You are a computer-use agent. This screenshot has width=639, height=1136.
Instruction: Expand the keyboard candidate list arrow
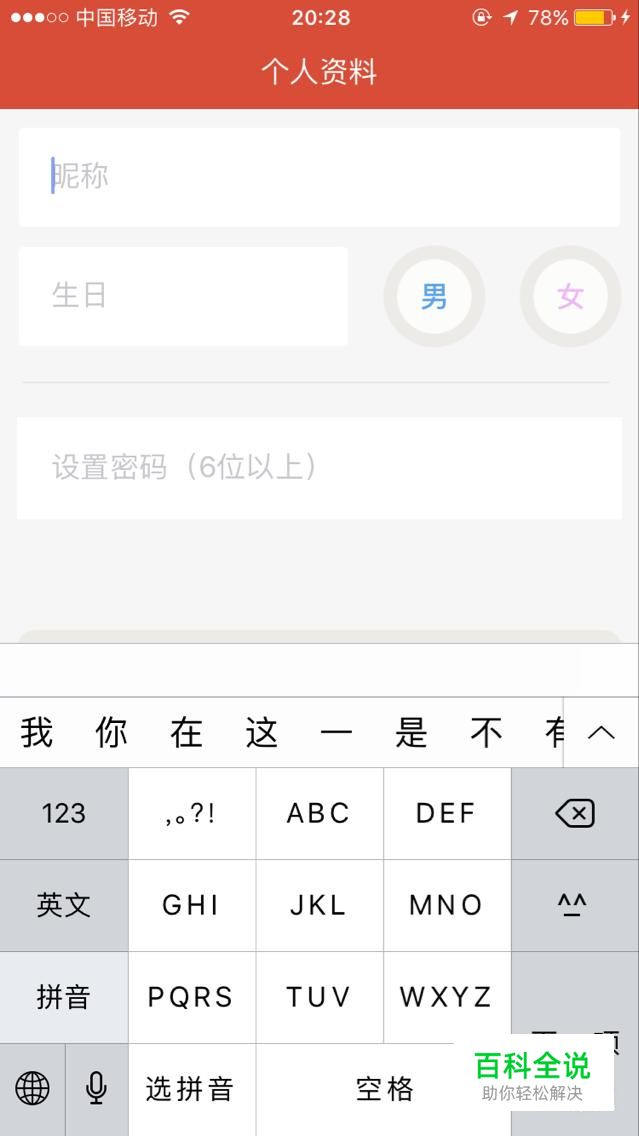(601, 732)
